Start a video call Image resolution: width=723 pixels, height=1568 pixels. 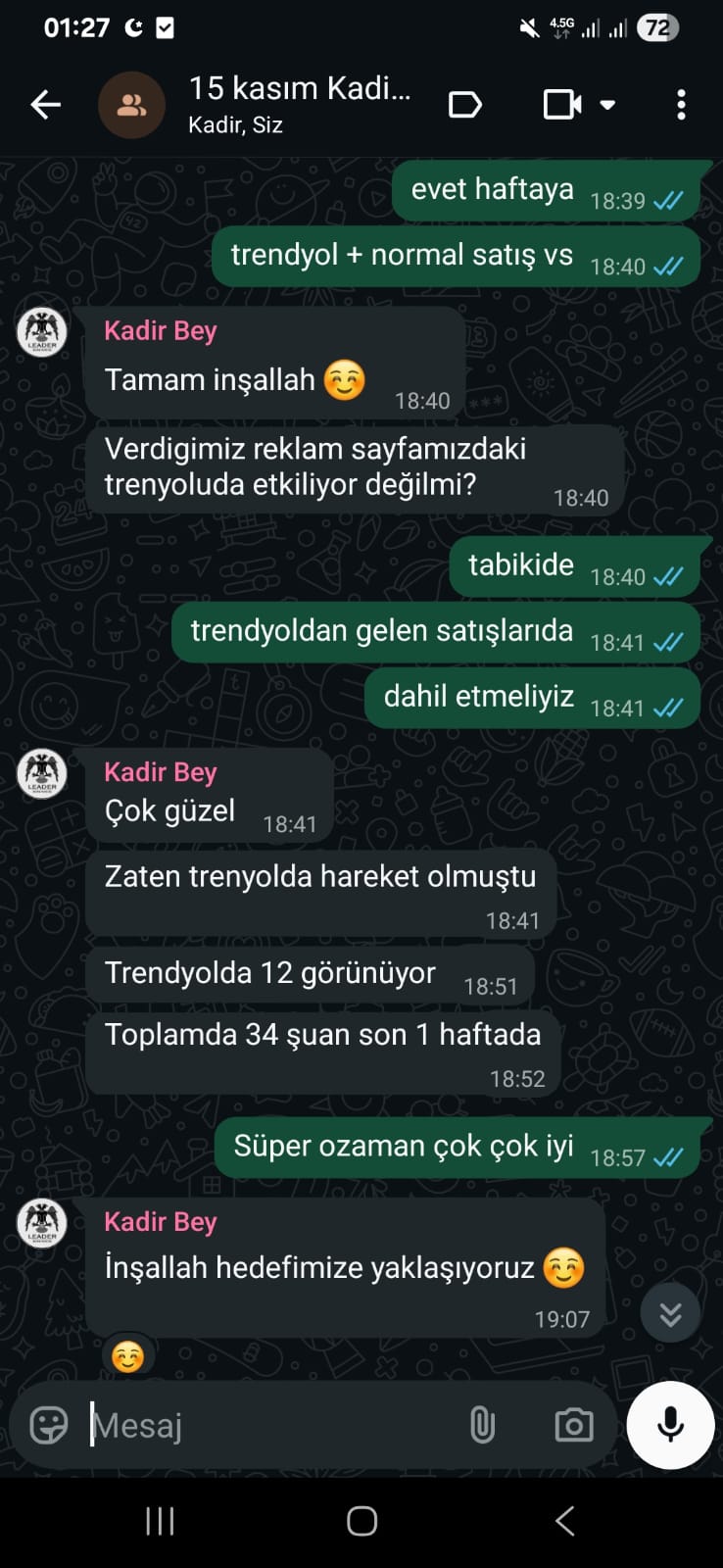pyautogui.click(x=562, y=105)
